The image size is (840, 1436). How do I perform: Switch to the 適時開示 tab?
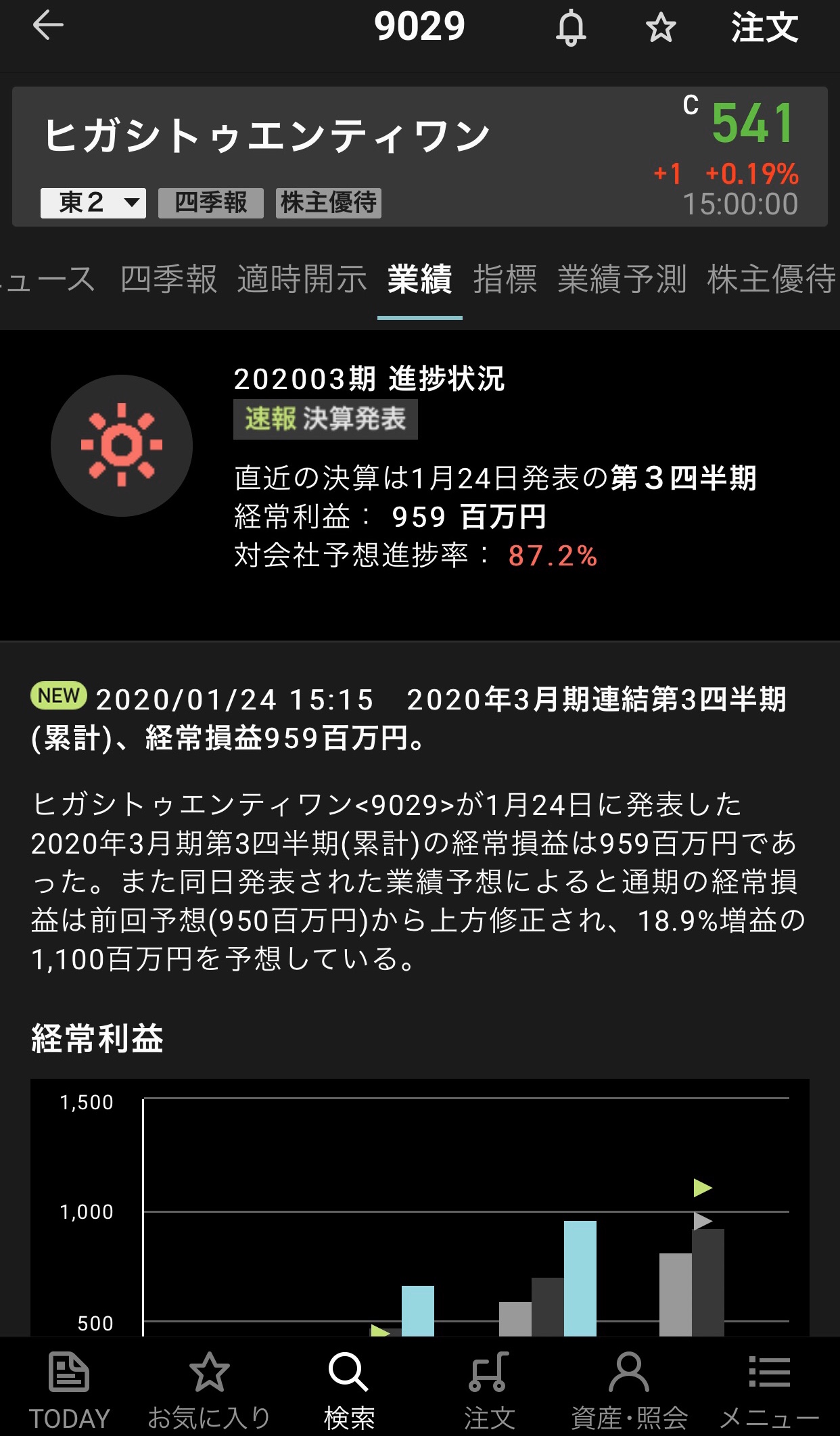click(x=302, y=279)
